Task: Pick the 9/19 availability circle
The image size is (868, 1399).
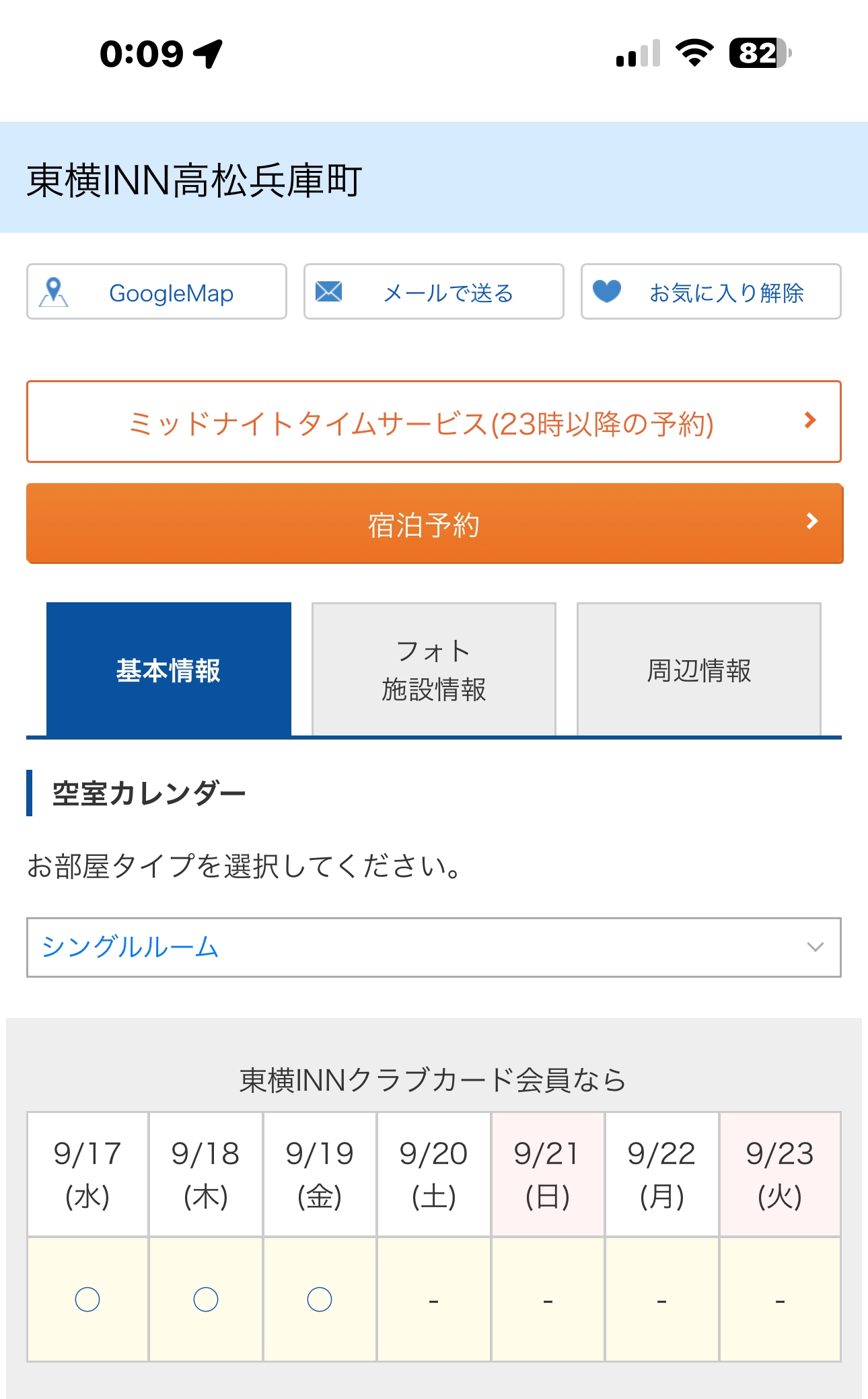Action: coord(320,1299)
